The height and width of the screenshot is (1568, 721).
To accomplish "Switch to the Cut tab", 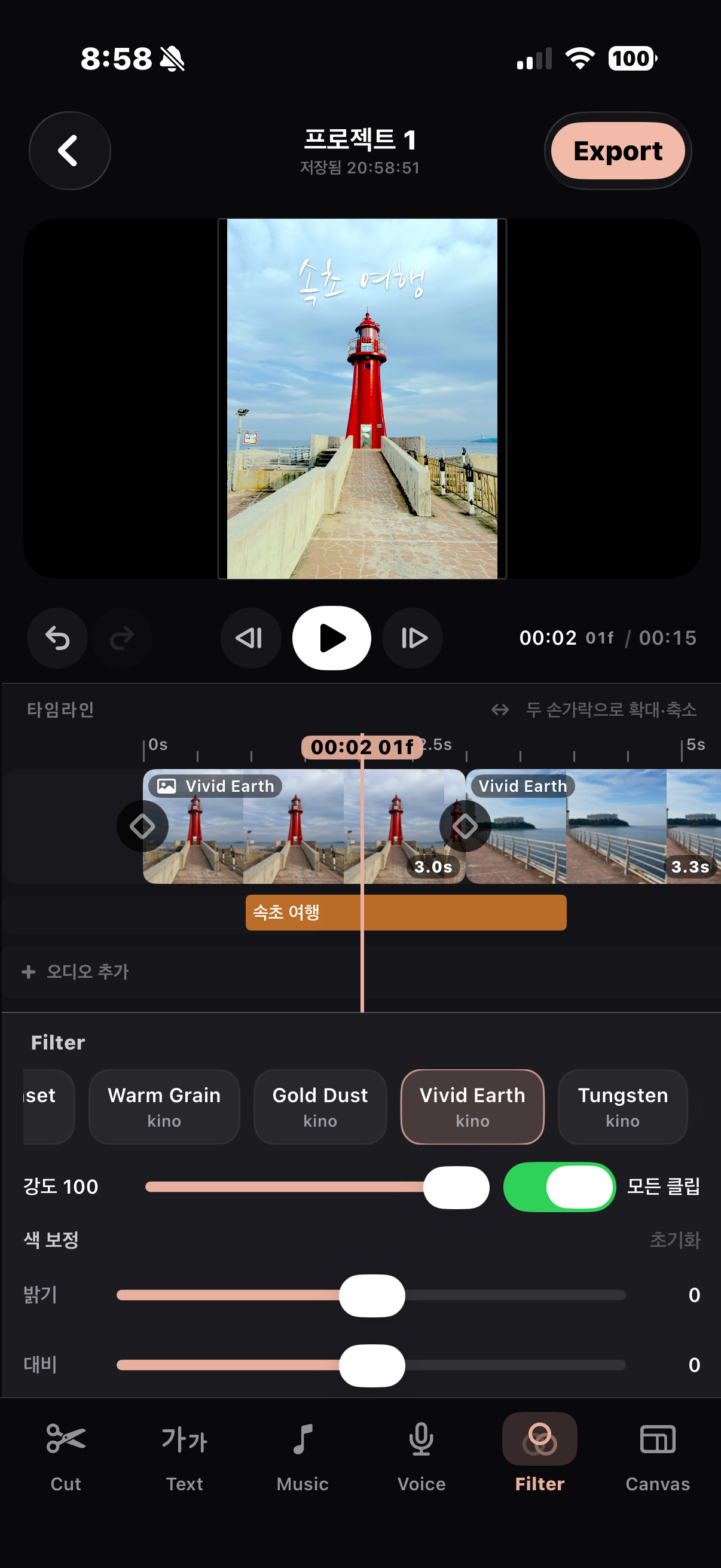I will click(x=66, y=1457).
